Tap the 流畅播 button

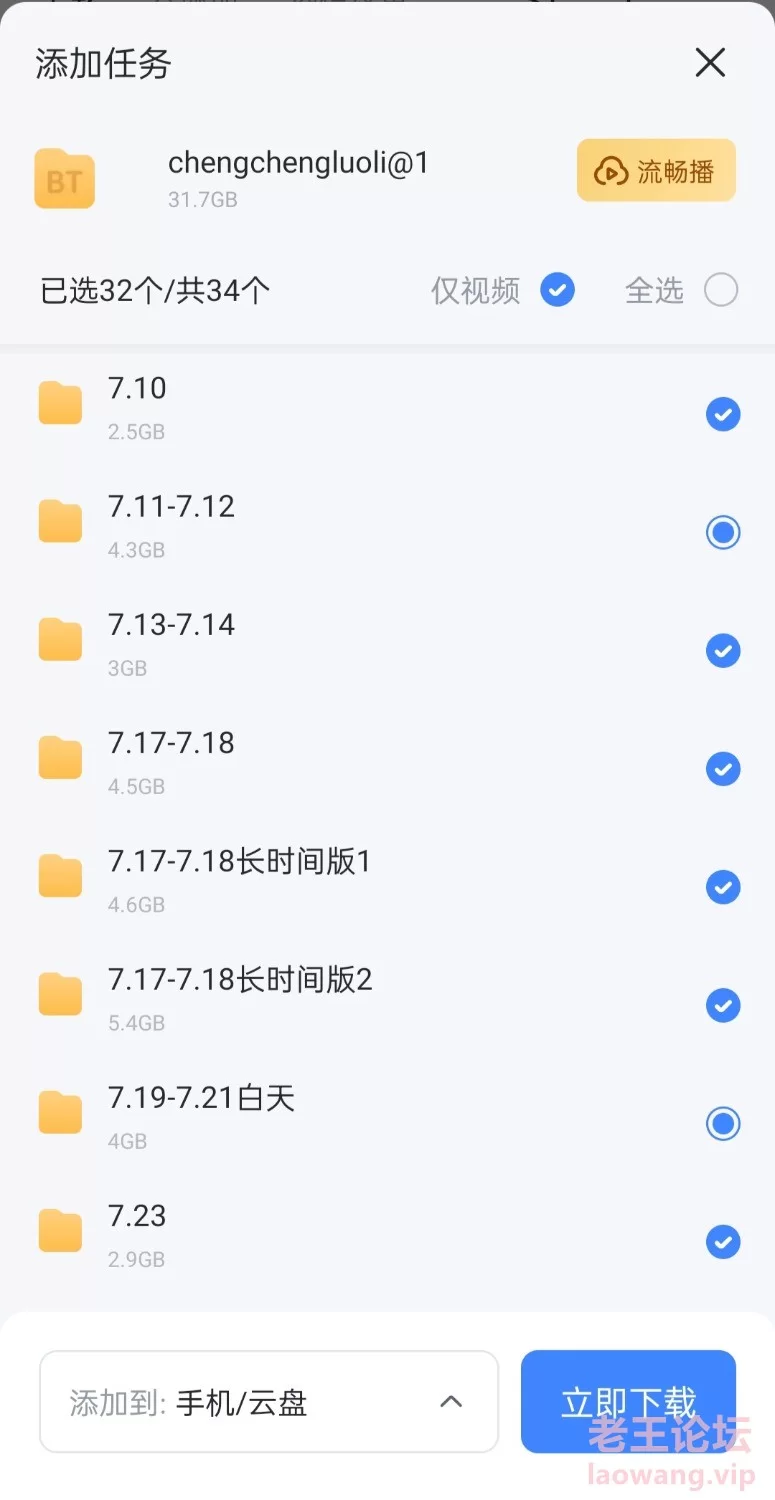click(656, 170)
